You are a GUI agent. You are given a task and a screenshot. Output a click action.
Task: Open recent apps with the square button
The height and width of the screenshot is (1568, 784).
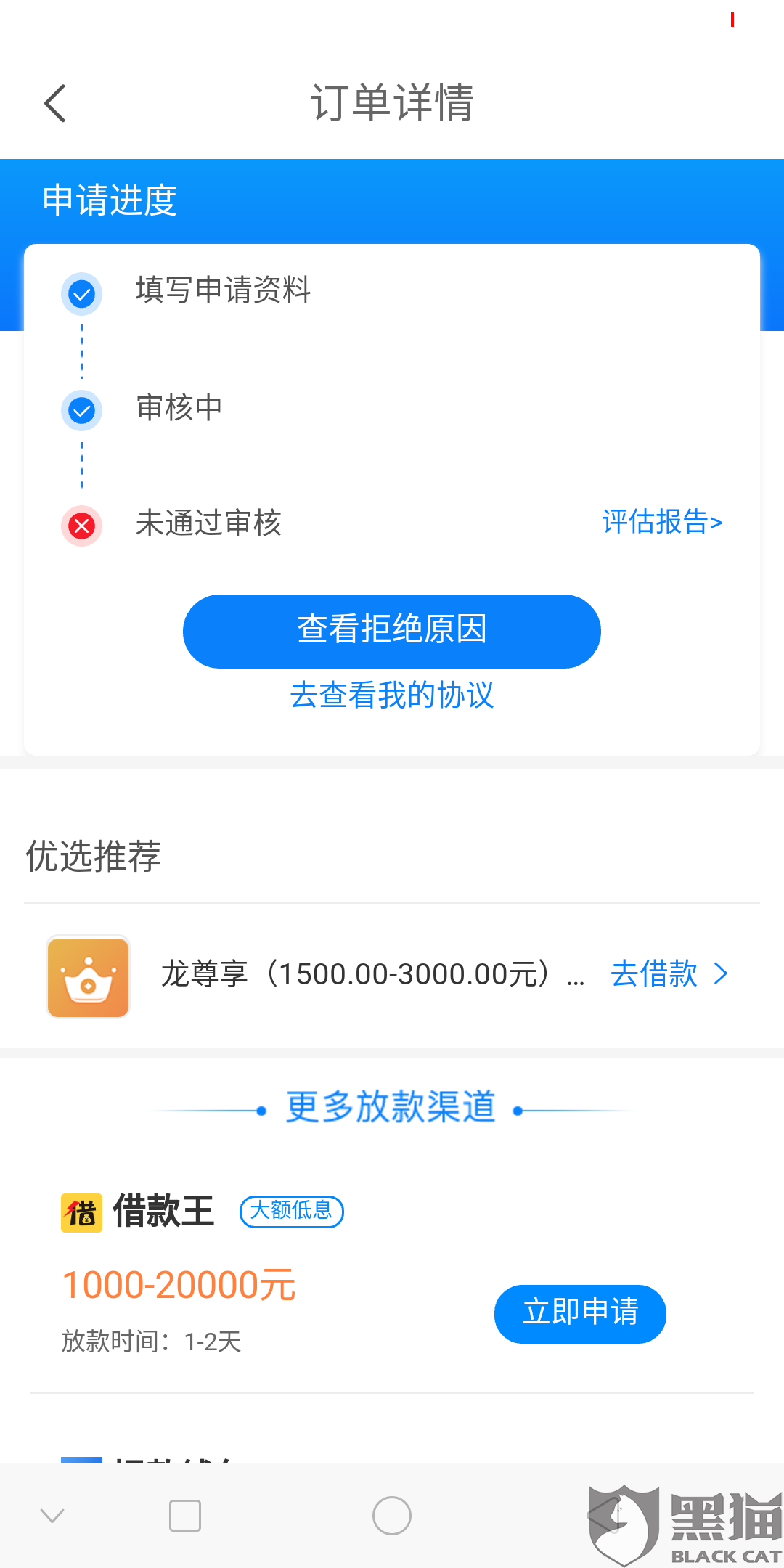coord(185,1516)
